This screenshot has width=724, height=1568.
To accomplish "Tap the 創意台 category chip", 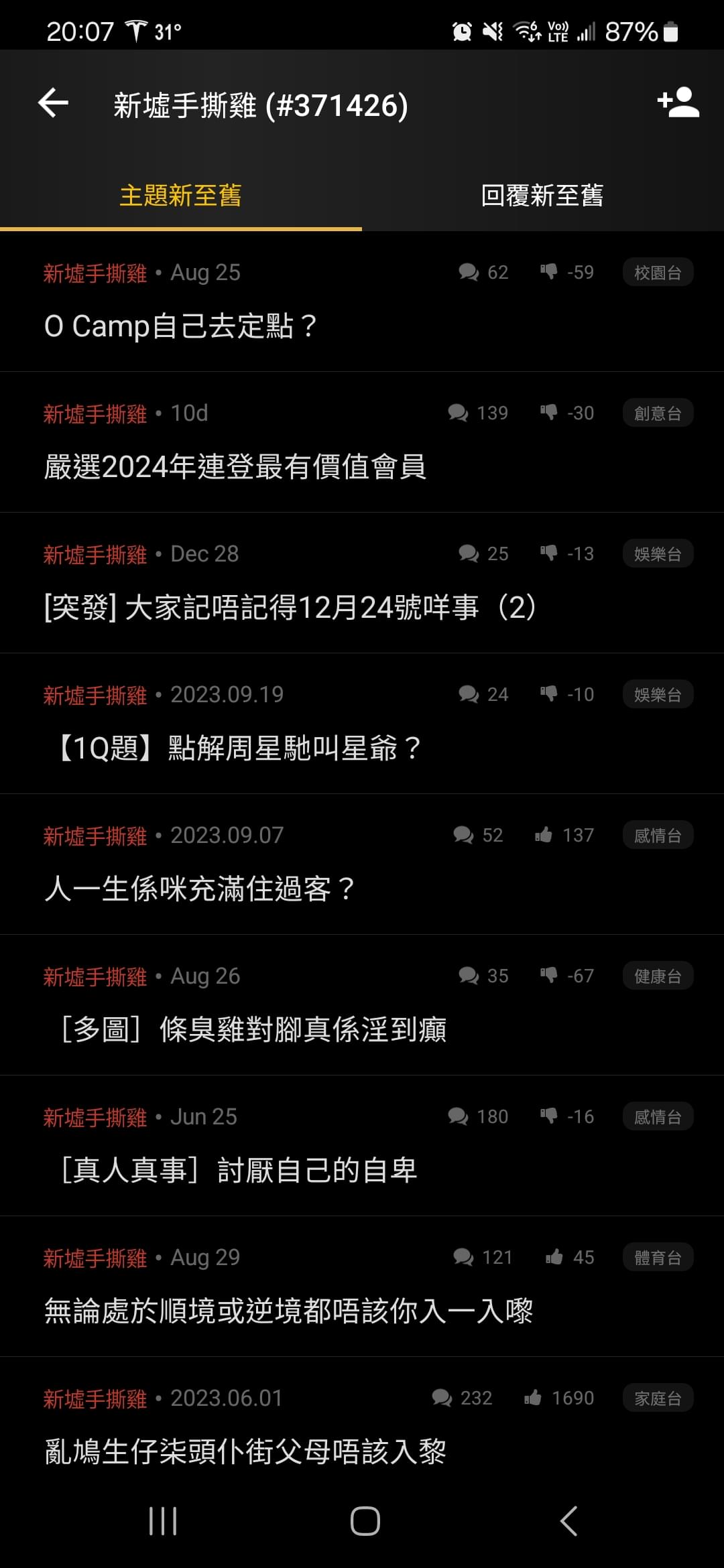I will pyautogui.click(x=658, y=413).
